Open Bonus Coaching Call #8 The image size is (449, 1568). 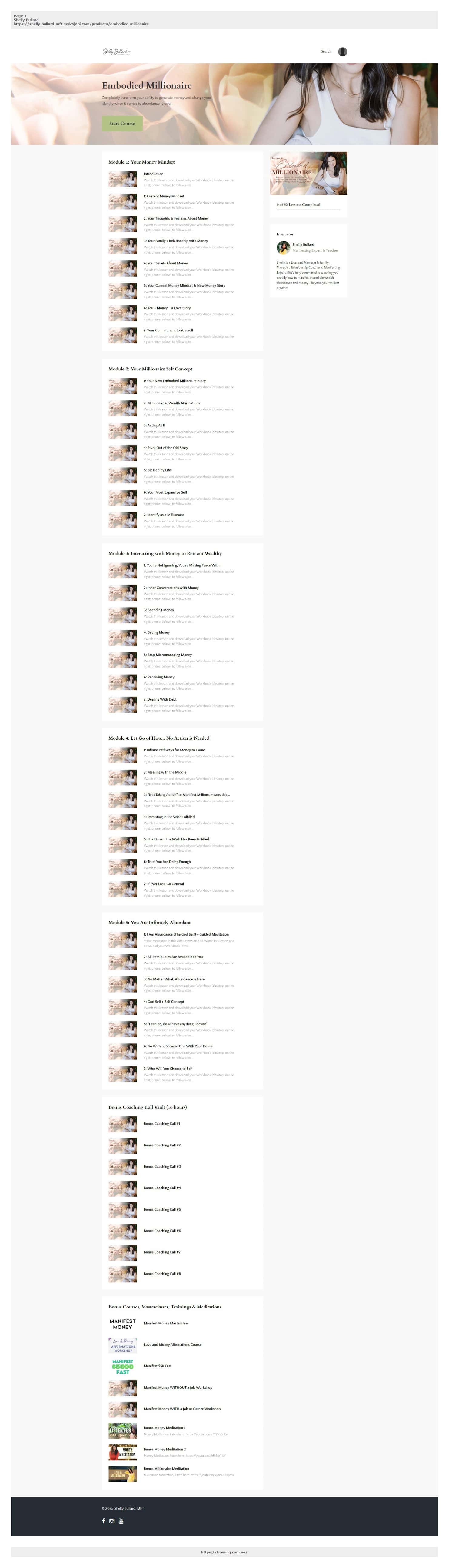pyautogui.click(x=162, y=1273)
